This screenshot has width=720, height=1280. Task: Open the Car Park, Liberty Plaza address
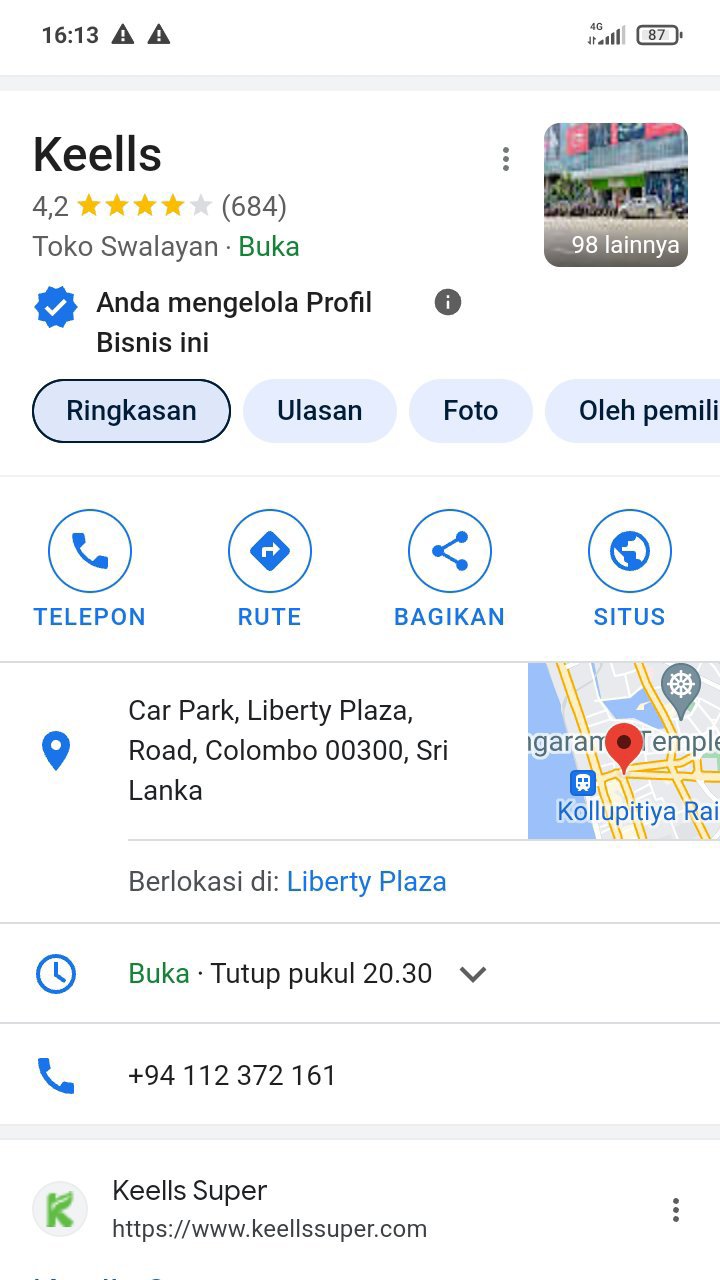pos(288,750)
